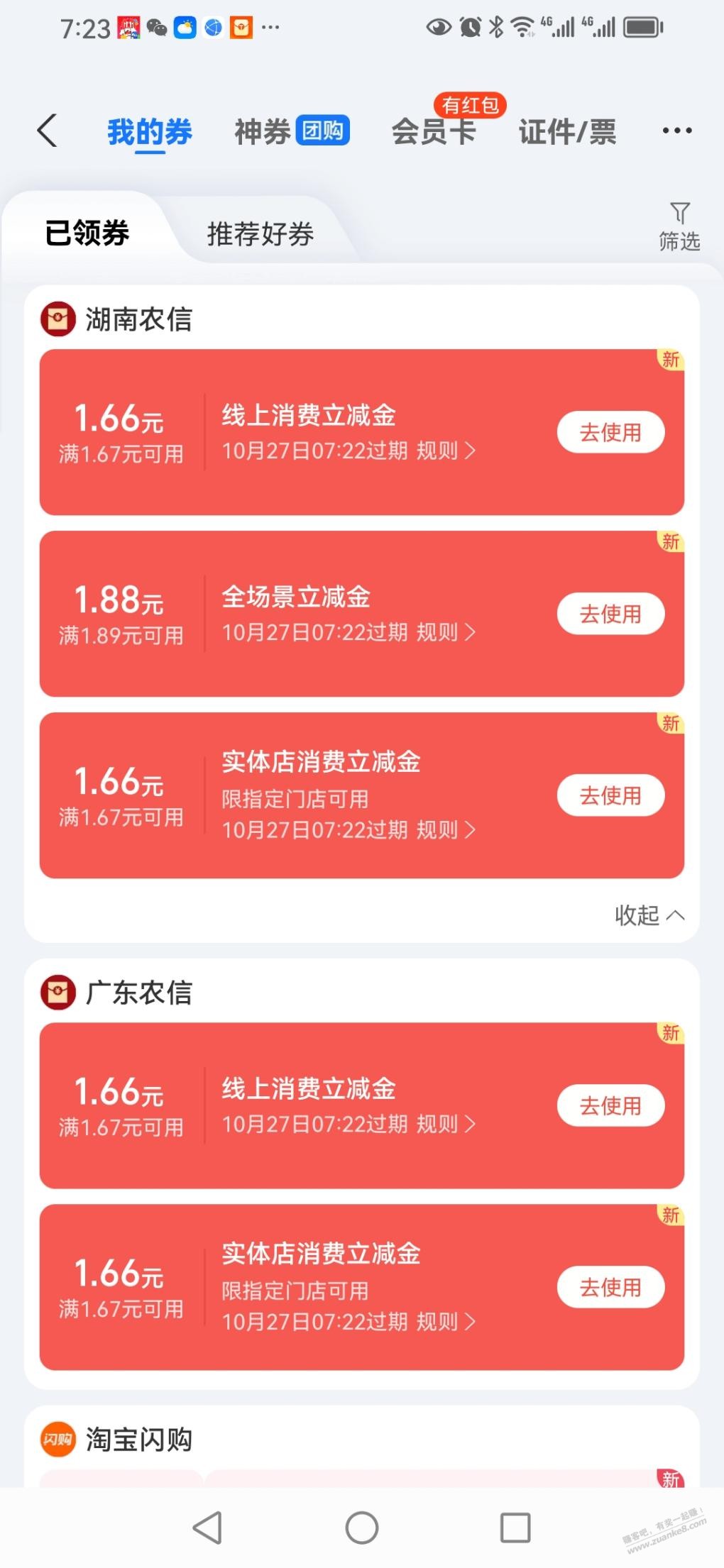Collapse the 湖南农信 coupon list with 收起
Image resolution: width=724 pixels, height=1568 pixels.
pyautogui.click(x=649, y=915)
